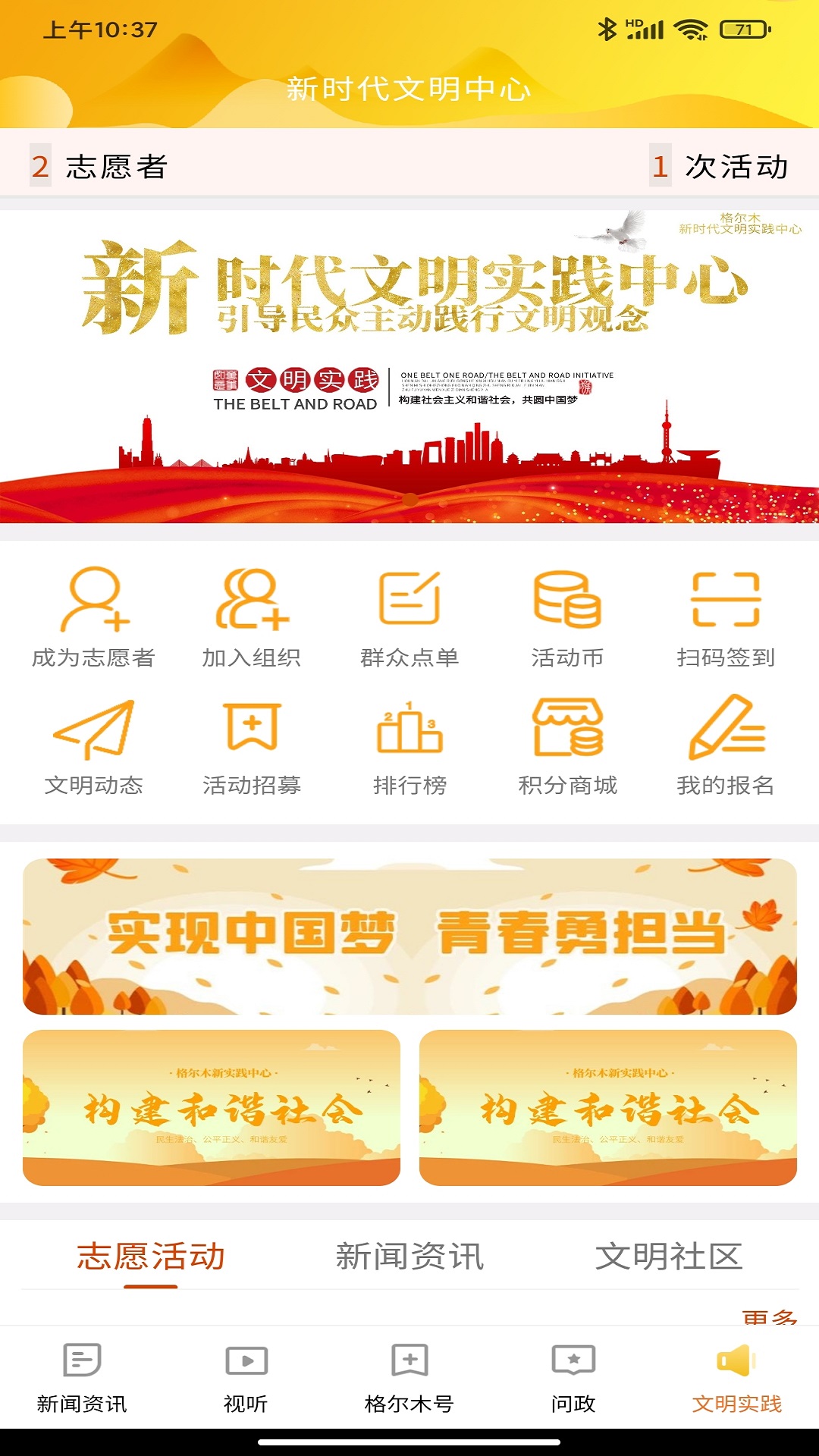This screenshot has width=819, height=1456.
Task: Open the right 构建和谐社会 card
Action: click(607, 1107)
